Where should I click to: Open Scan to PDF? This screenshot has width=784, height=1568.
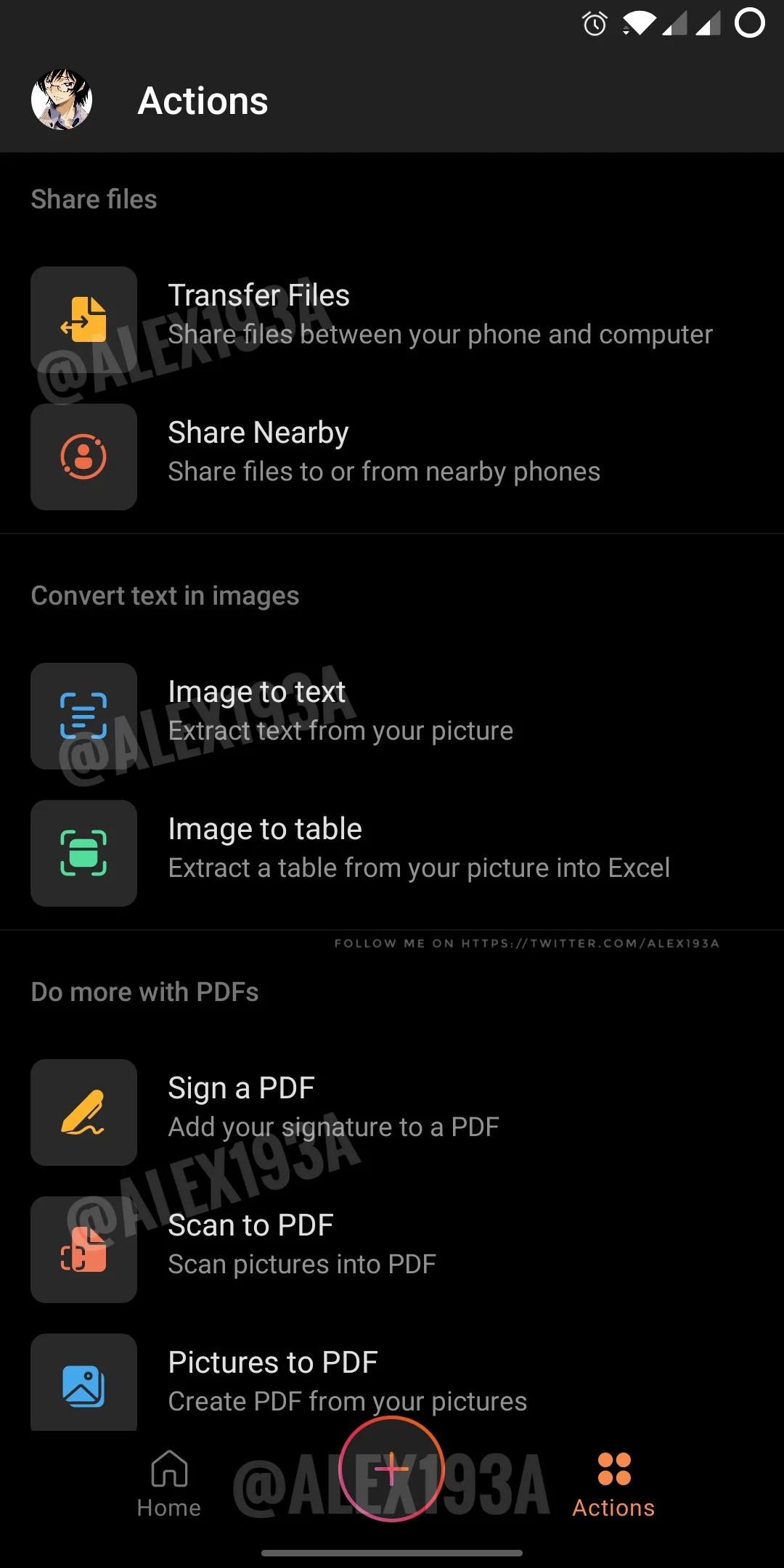point(392,1245)
